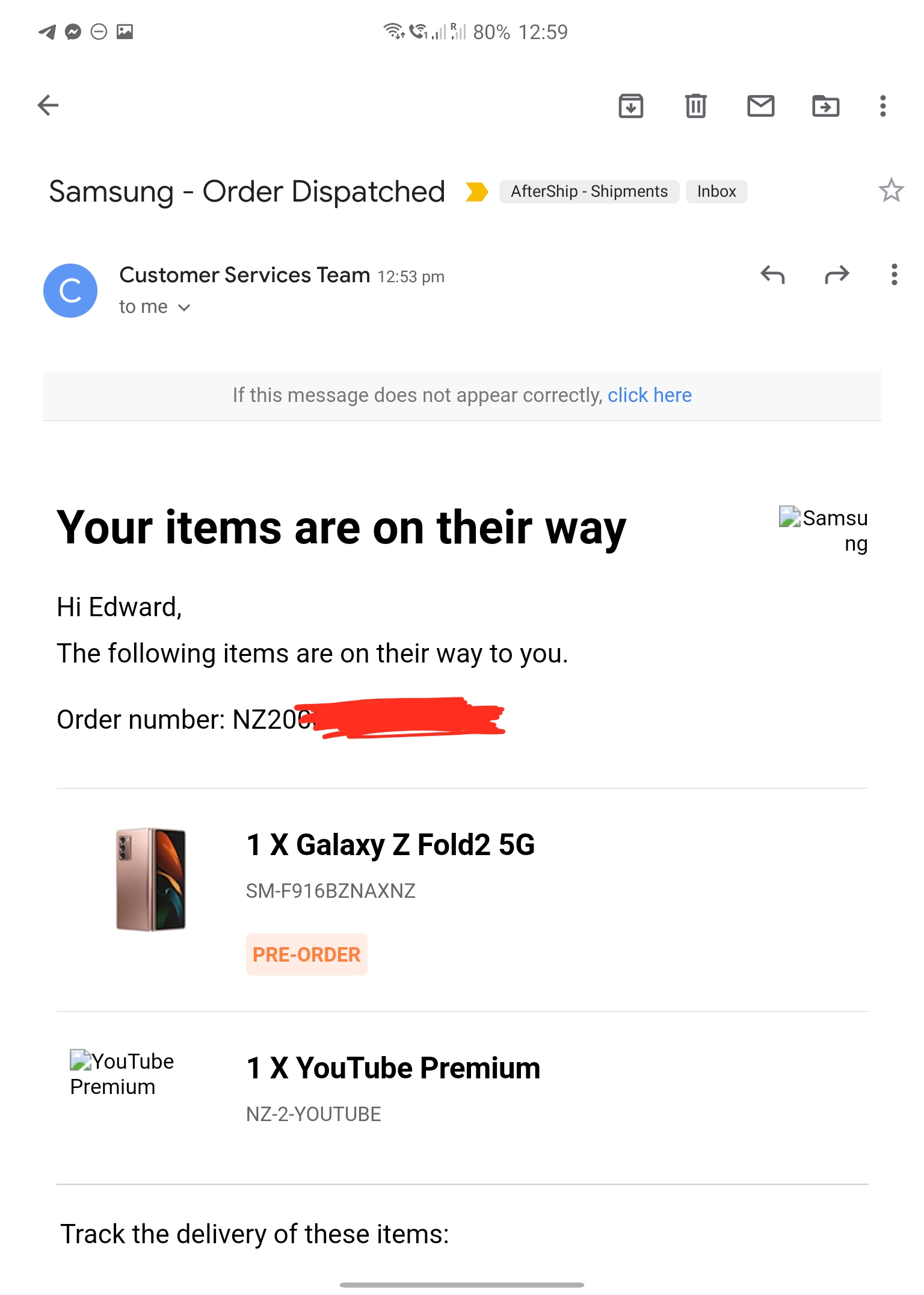
Task: Mark email as unread
Action: pos(760,106)
